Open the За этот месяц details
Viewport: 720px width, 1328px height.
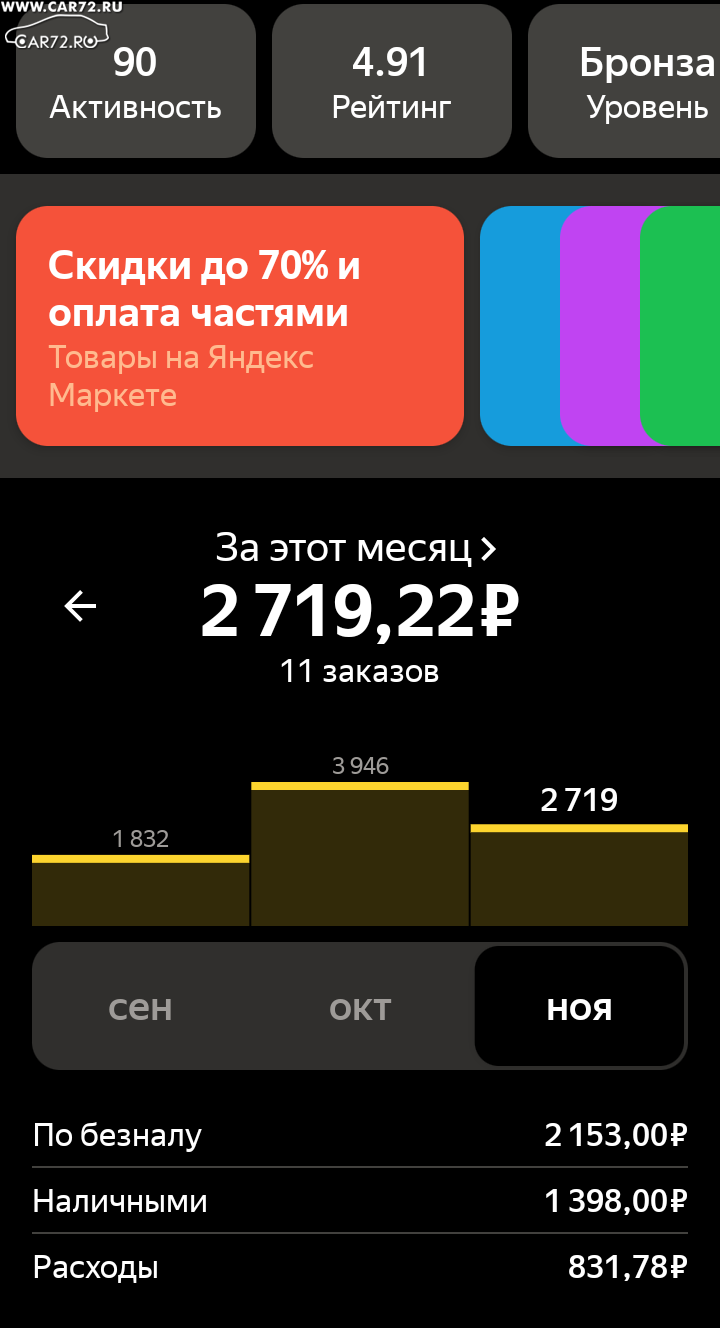coord(356,548)
